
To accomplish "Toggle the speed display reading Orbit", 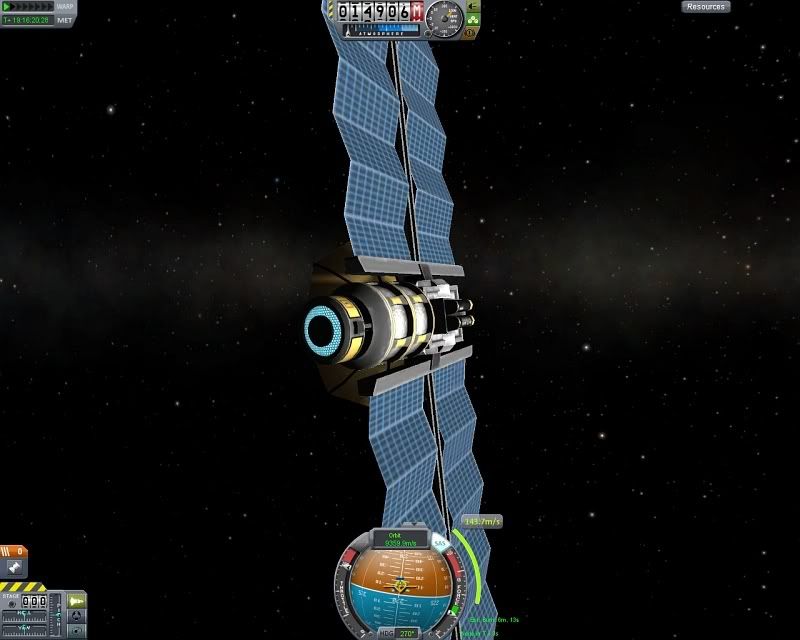I will (x=400, y=541).
